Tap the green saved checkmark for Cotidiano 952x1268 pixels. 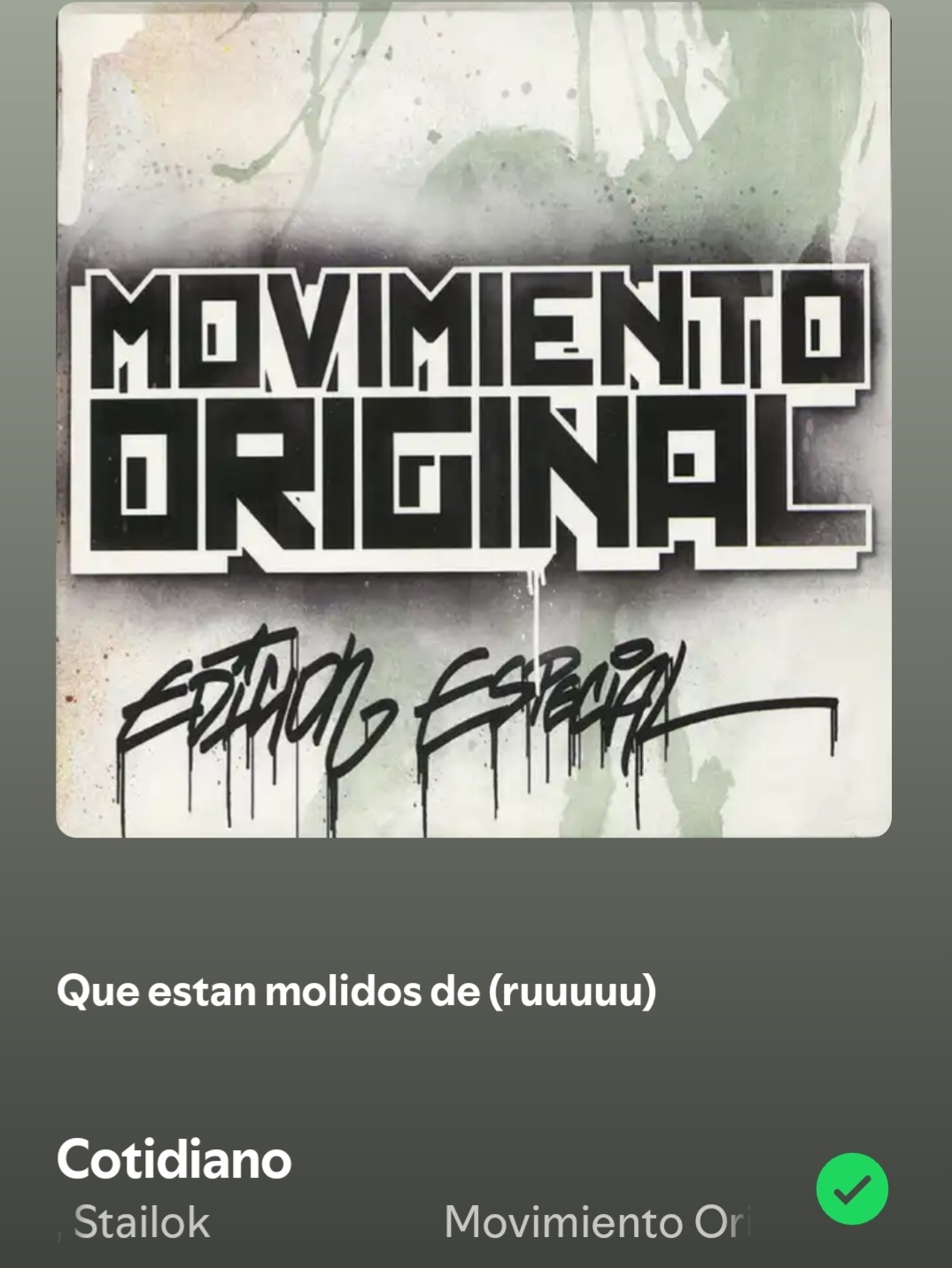851,1188
